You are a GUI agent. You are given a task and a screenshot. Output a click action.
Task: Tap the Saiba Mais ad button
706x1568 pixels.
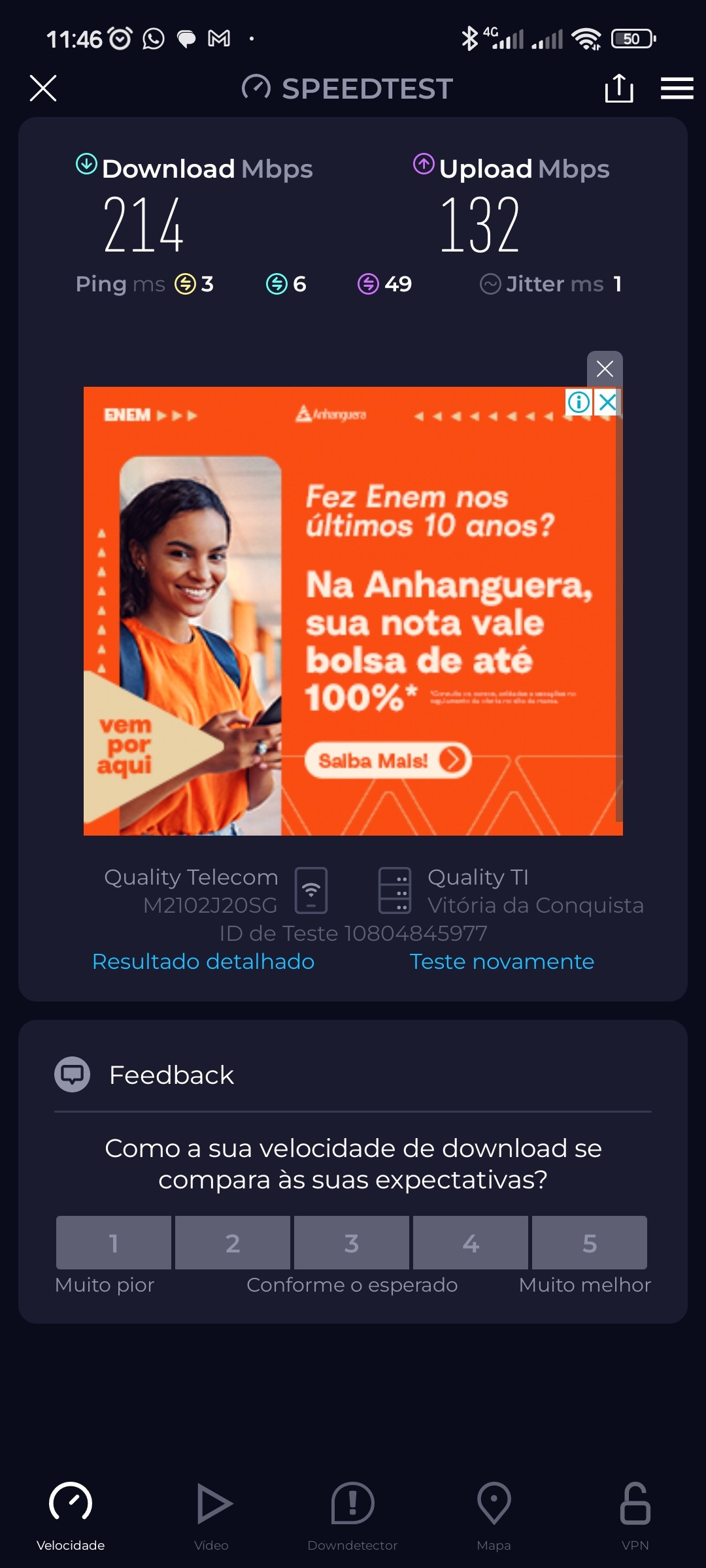[x=388, y=760]
